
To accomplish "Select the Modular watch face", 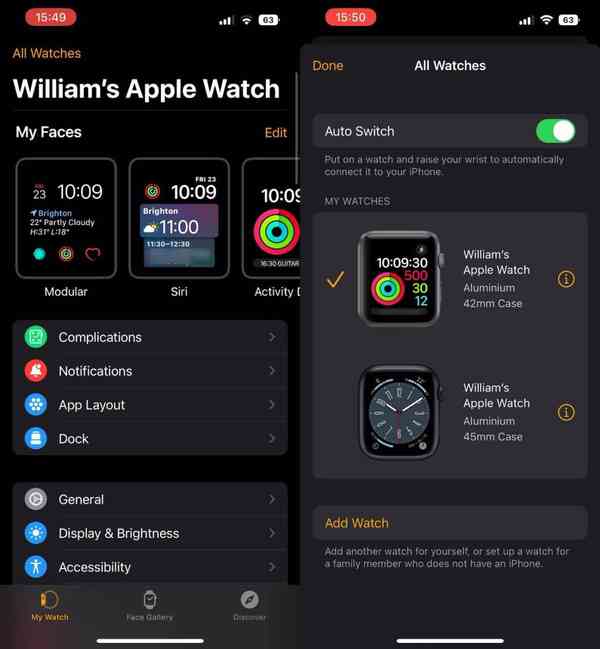I will 66,218.
